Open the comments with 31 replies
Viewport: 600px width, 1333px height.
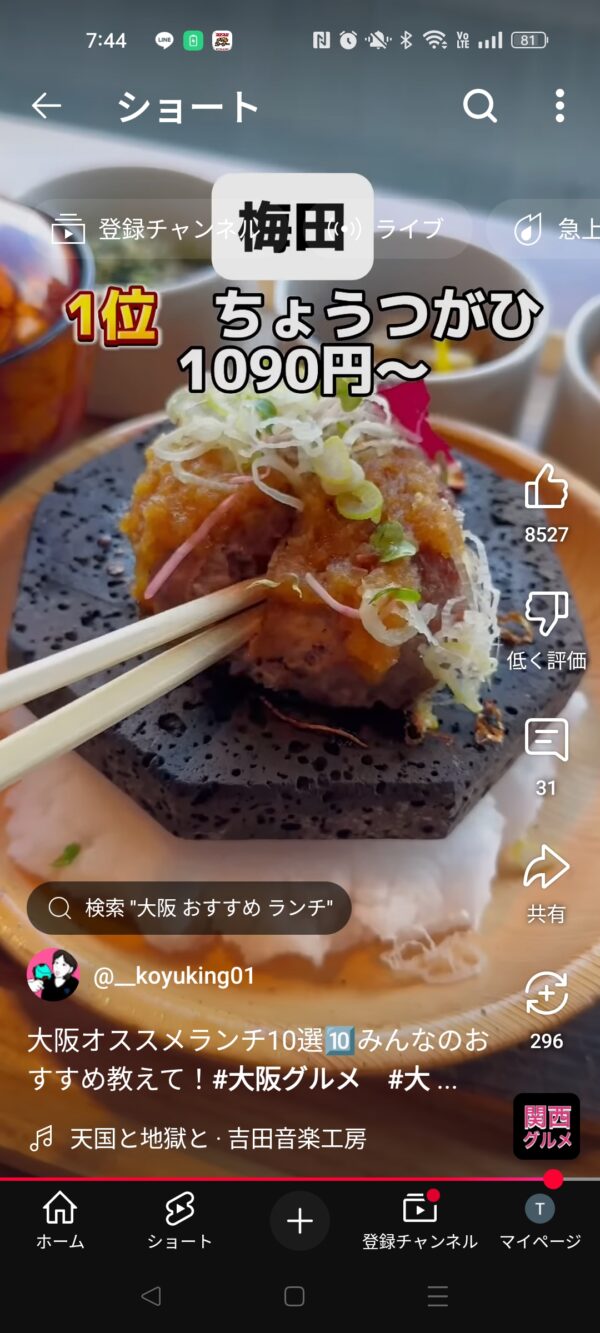pos(546,742)
